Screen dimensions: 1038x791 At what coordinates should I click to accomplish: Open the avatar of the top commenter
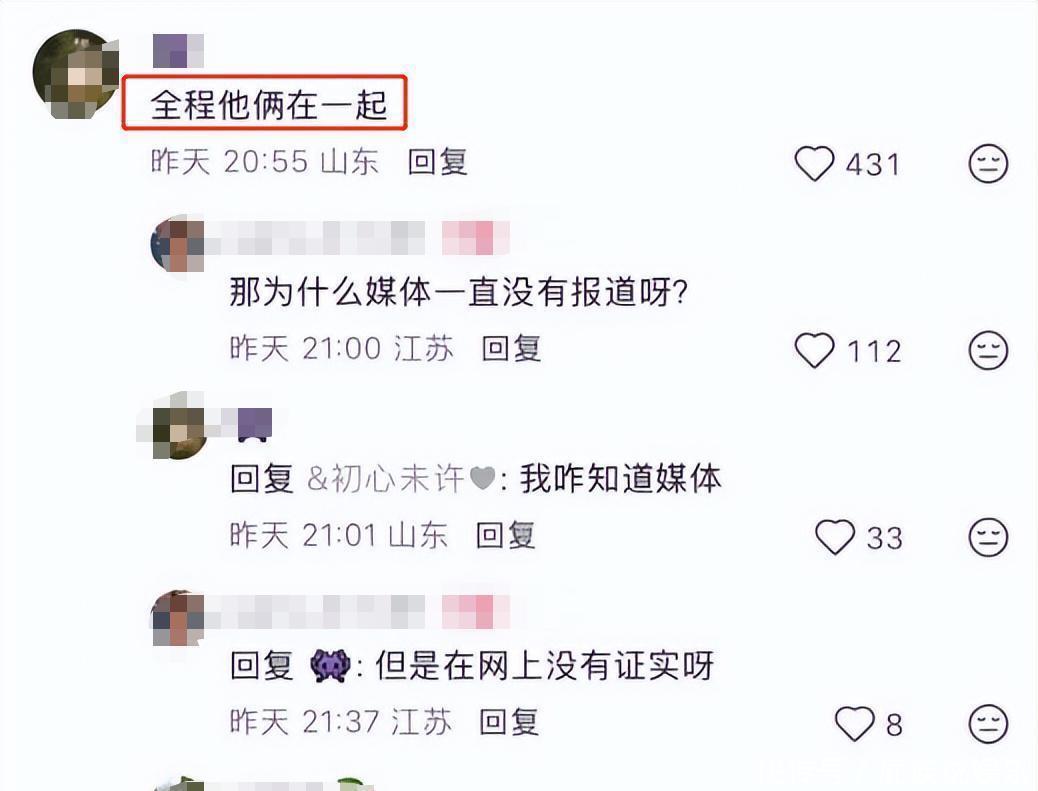pyautogui.click(x=75, y=73)
